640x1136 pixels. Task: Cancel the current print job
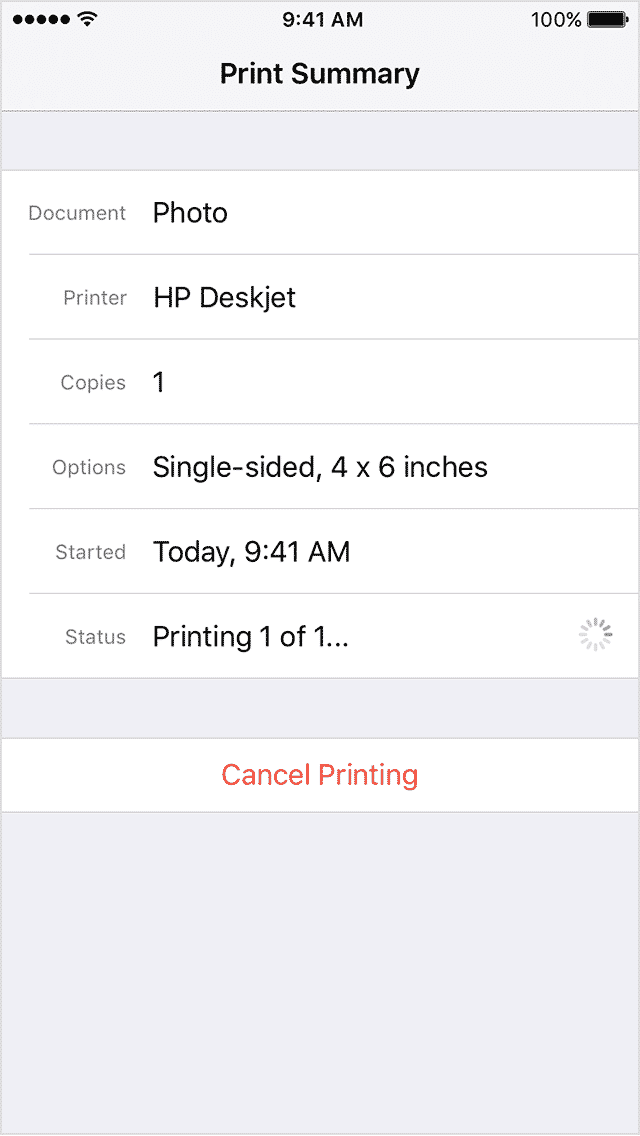[x=320, y=775]
